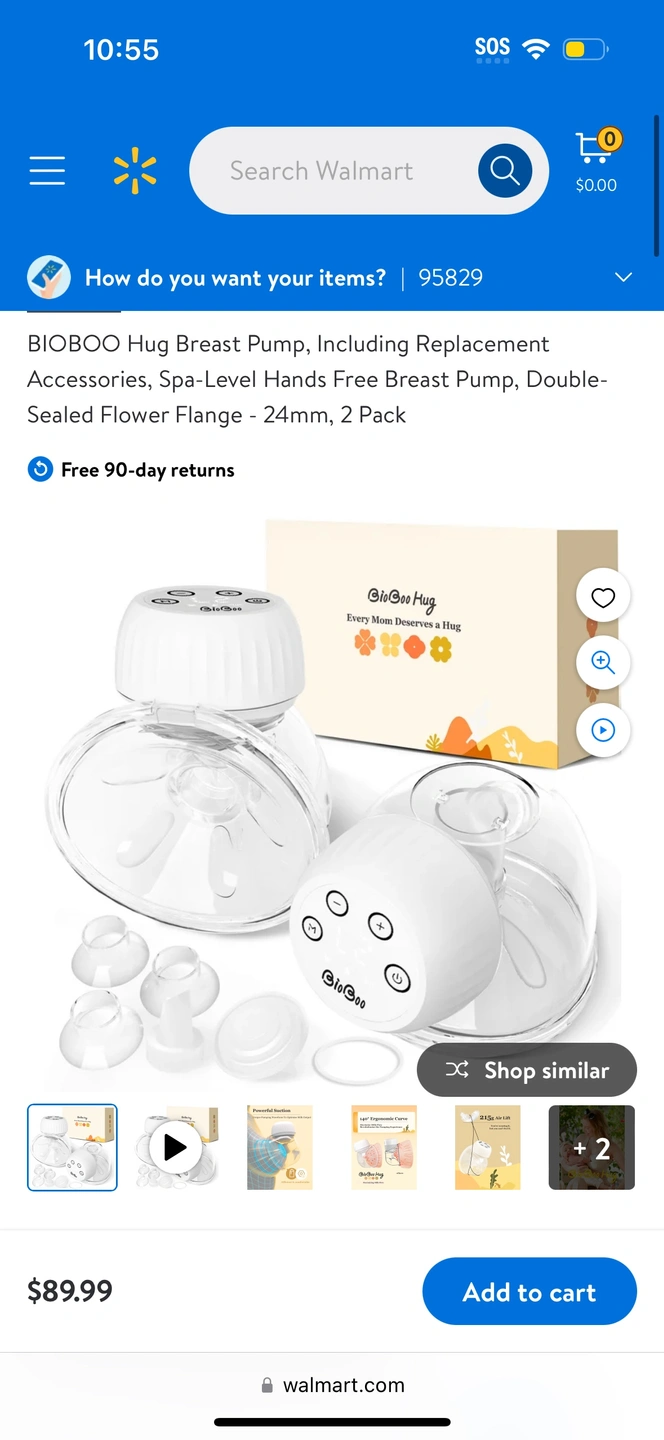Add product to favorites with heart
This screenshot has width=664, height=1440.
(603, 598)
